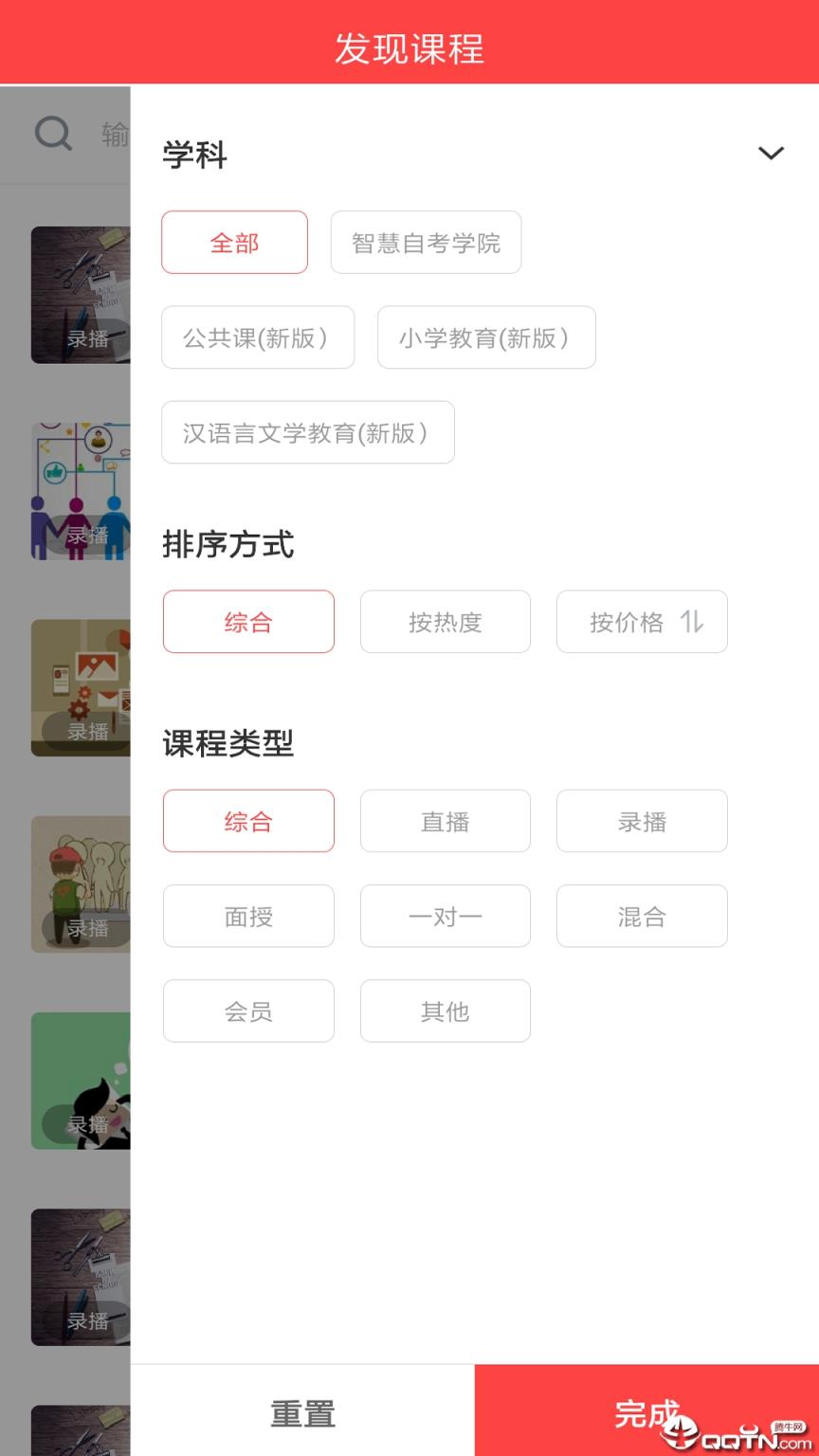819x1456 pixels.
Task: Tap the 完成 confirm button
Action: pyautogui.click(x=643, y=1413)
